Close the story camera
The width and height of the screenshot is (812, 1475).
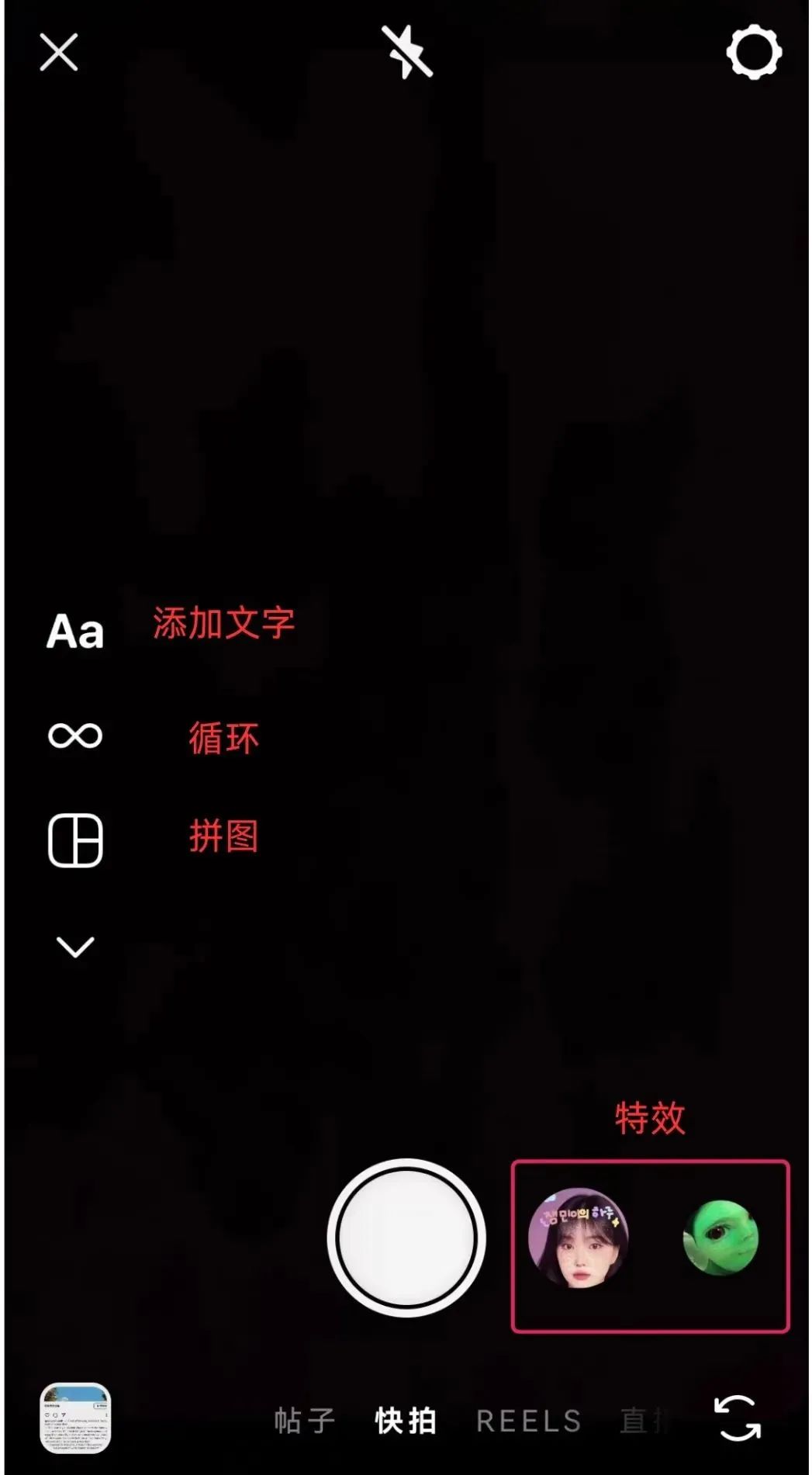pyautogui.click(x=59, y=53)
